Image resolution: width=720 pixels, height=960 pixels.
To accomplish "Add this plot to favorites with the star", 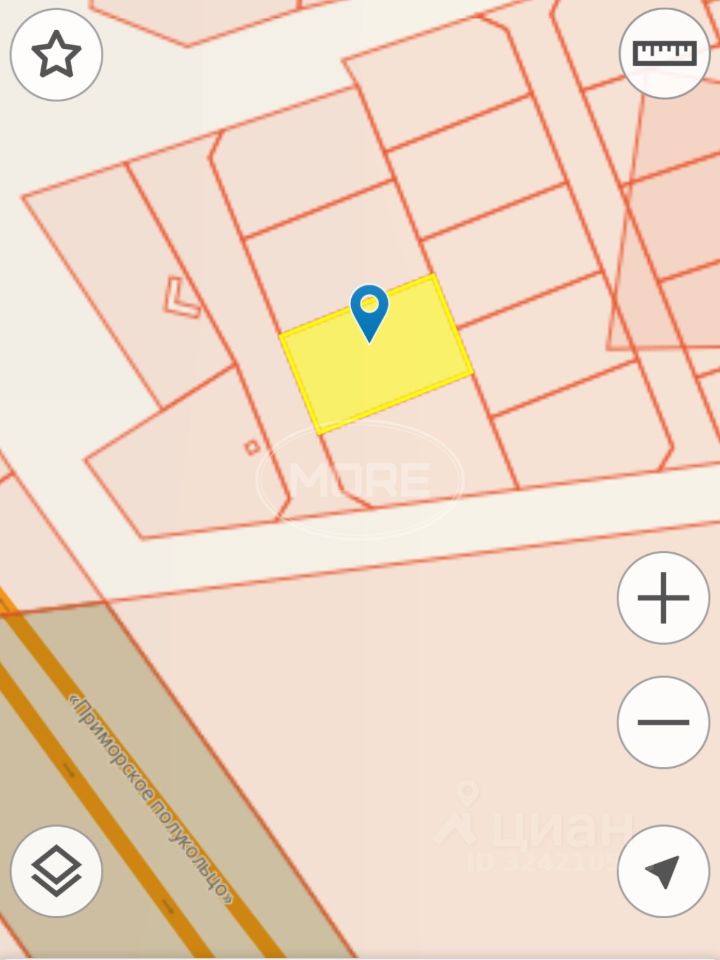I will (56, 55).
